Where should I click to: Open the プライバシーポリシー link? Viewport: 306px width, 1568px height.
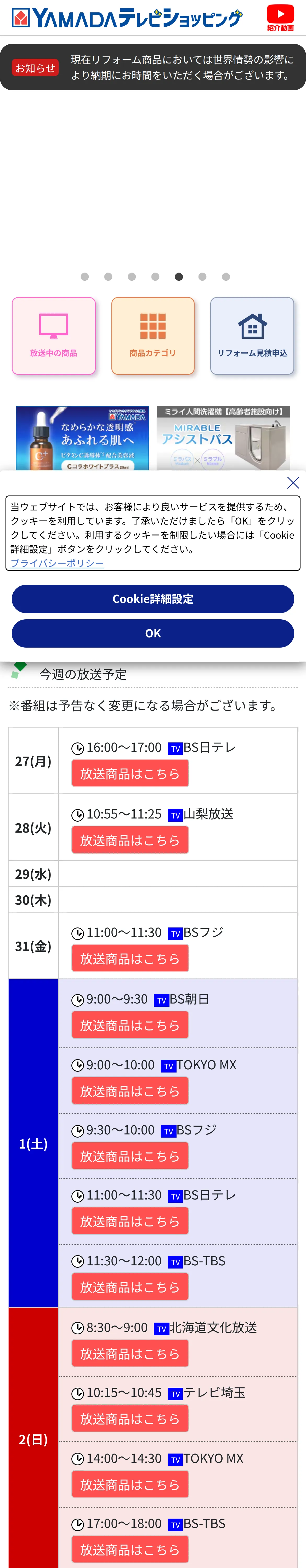point(57,564)
